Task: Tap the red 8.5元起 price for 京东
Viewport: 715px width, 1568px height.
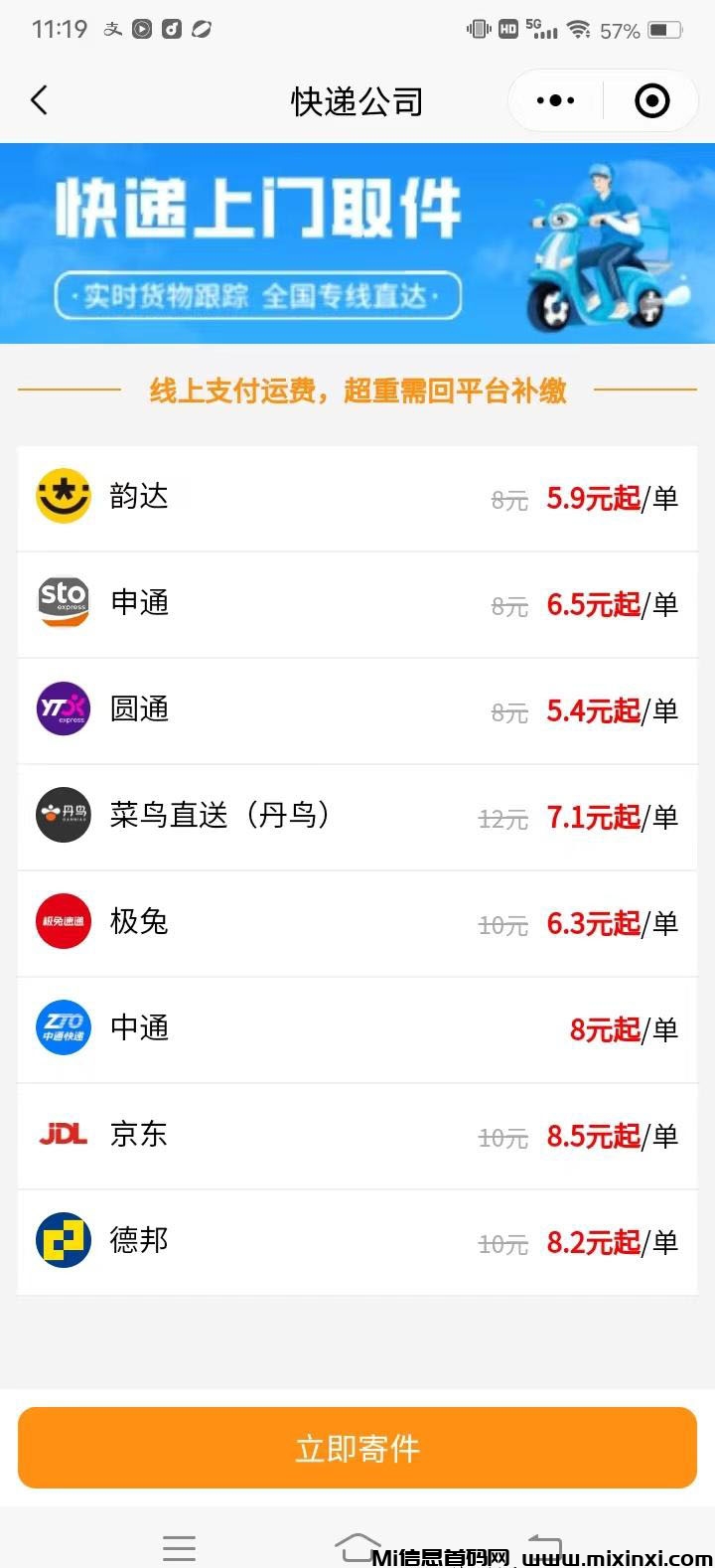Action: tap(593, 1135)
